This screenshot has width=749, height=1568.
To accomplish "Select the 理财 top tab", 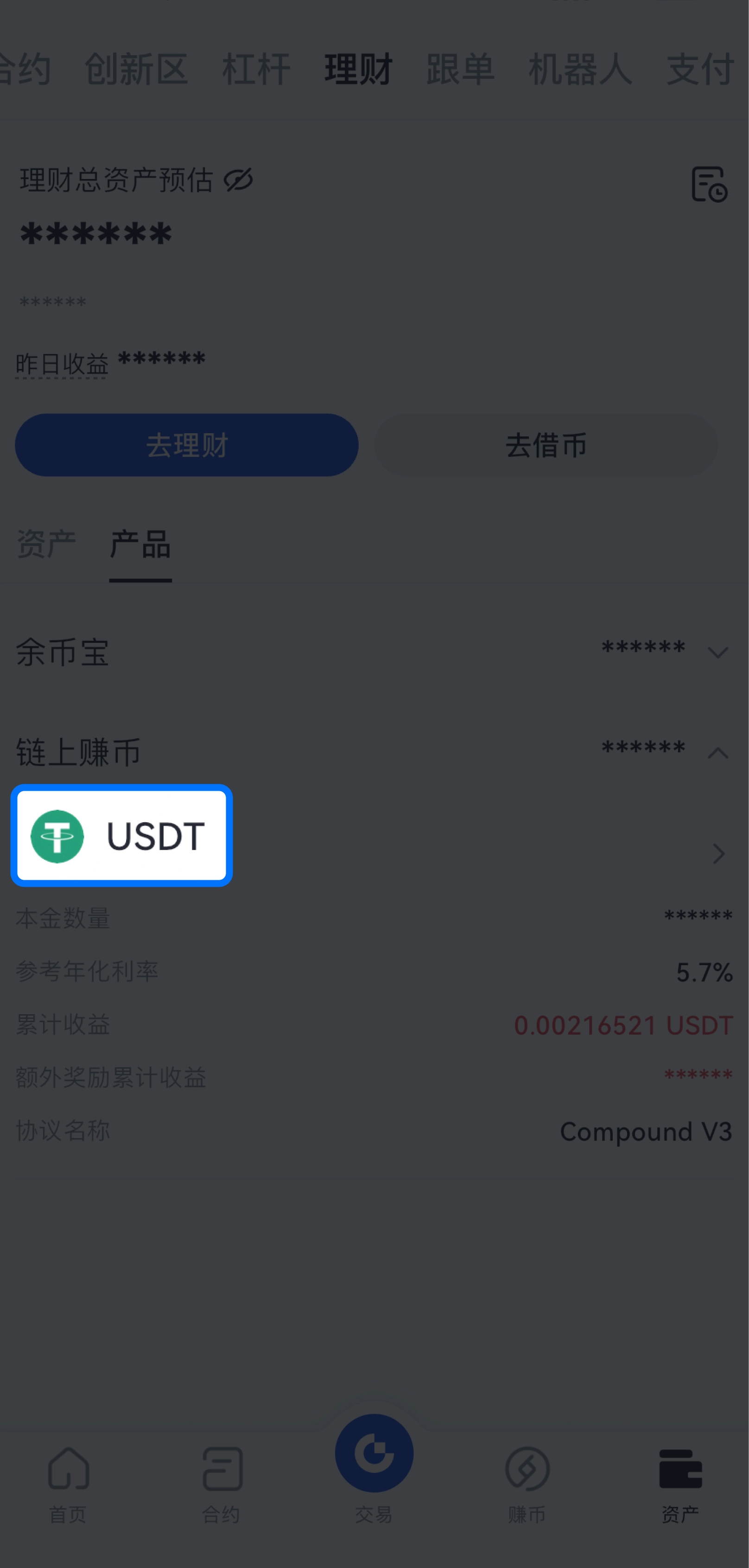I will 358,69.
